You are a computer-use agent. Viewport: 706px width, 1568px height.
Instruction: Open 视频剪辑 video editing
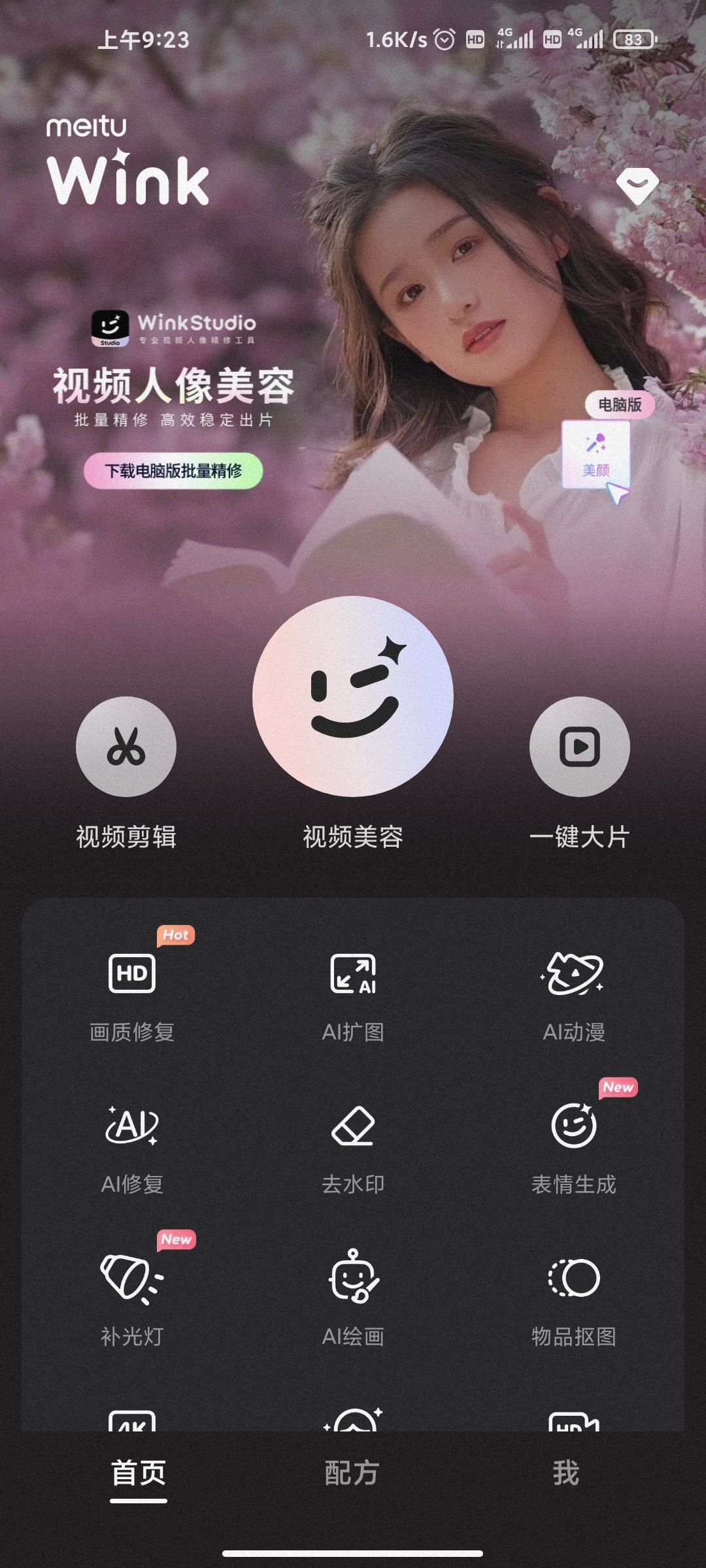pos(126,747)
